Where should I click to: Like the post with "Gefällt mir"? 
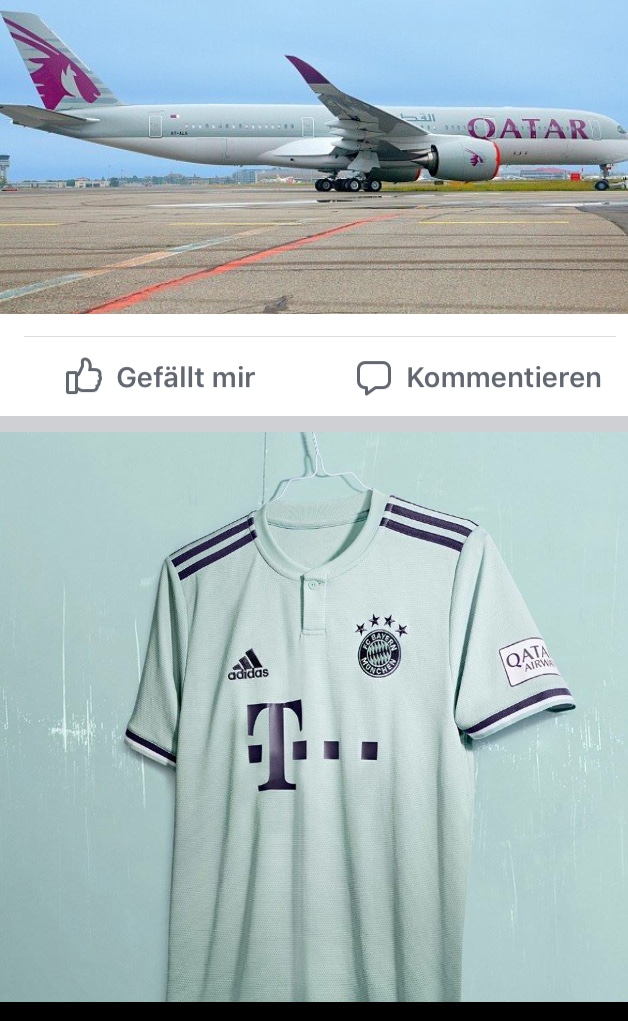pyautogui.click(x=161, y=377)
